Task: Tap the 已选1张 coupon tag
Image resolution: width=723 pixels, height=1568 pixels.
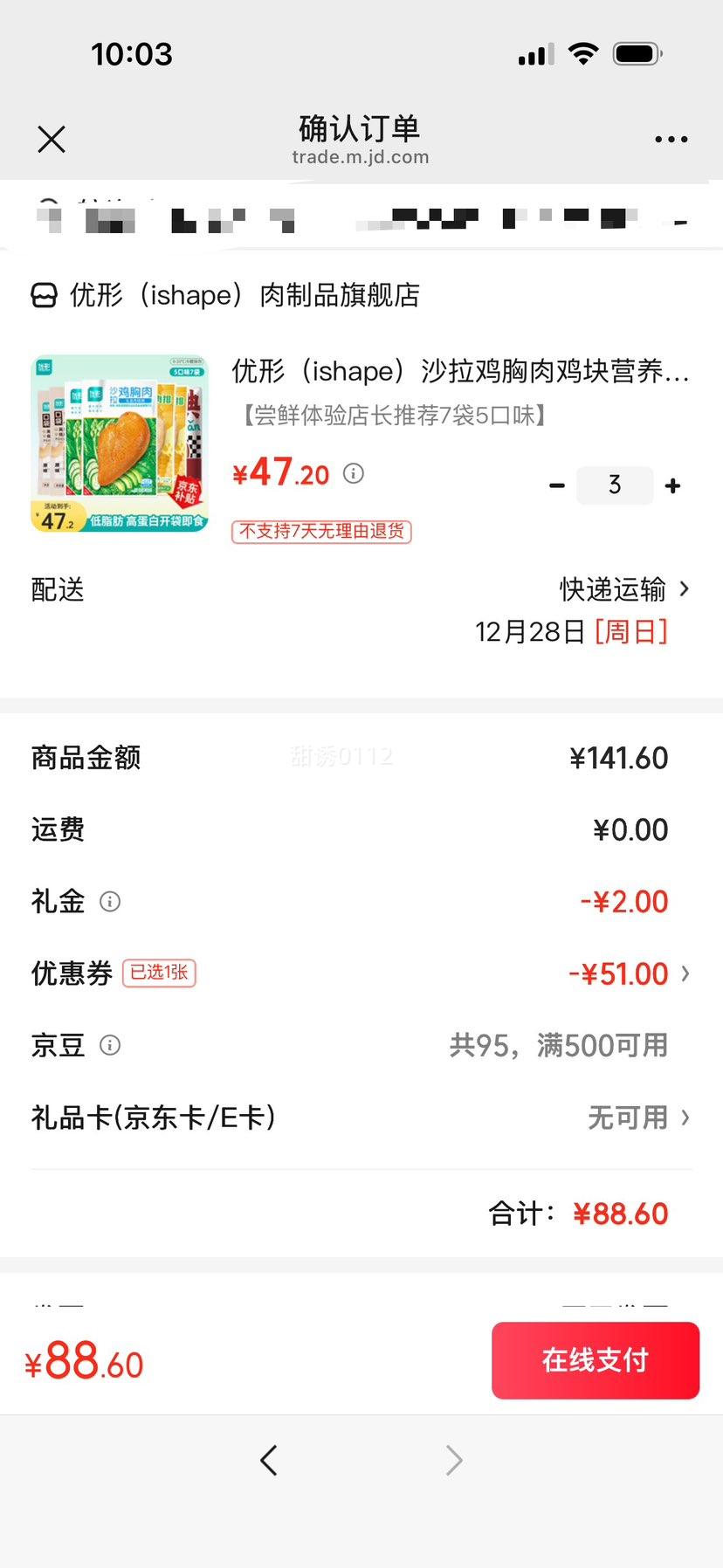Action: (x=158, y=973)
